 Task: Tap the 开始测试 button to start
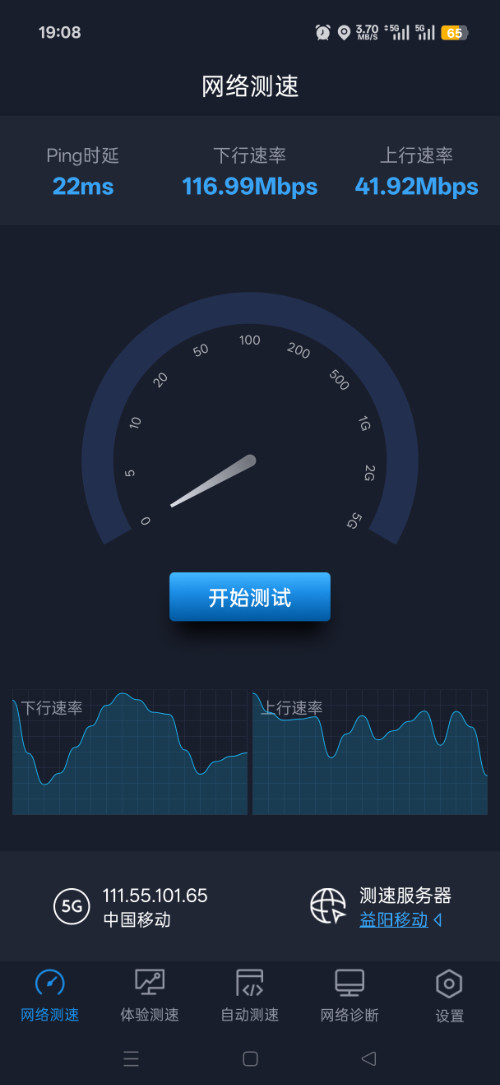tap(250, 596)
